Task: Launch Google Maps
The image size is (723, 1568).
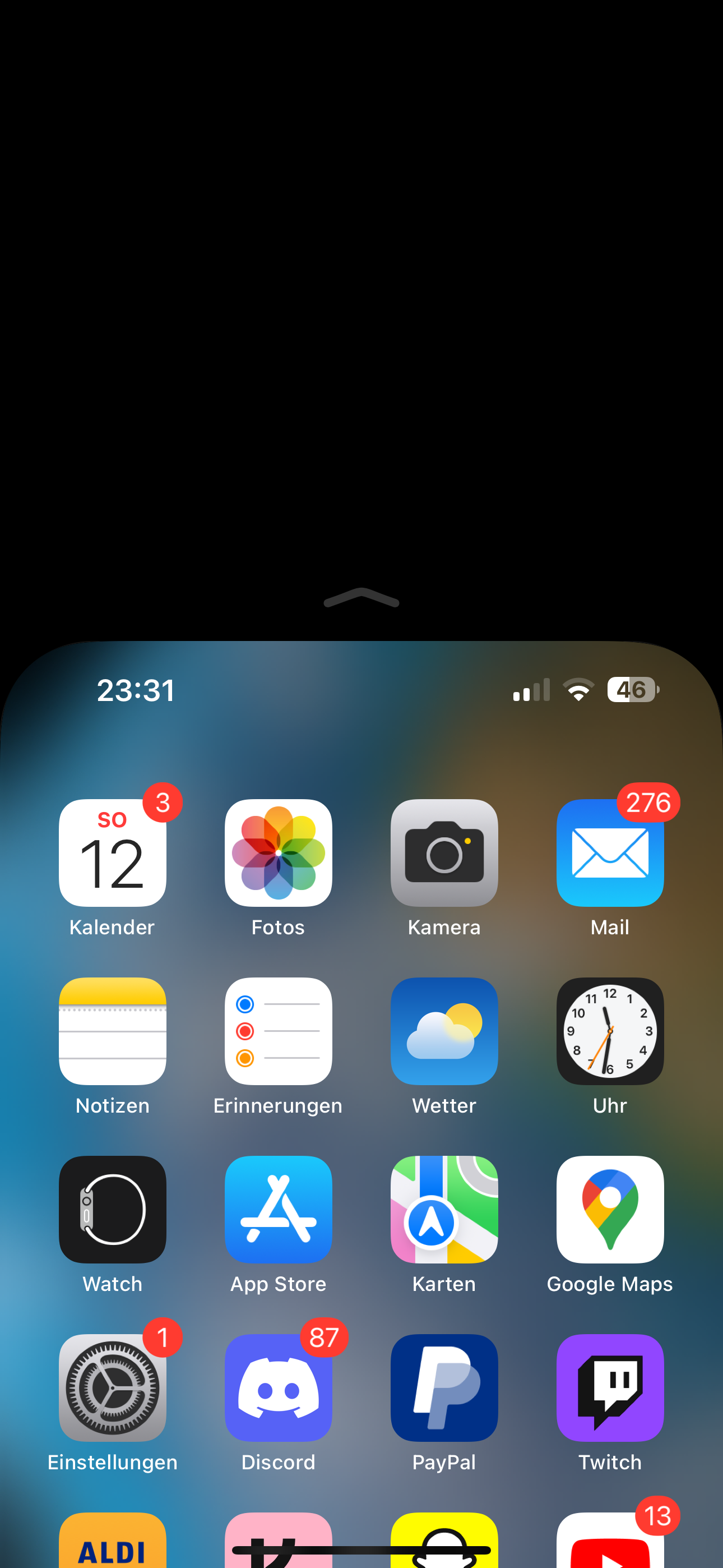Action: 610,1210
